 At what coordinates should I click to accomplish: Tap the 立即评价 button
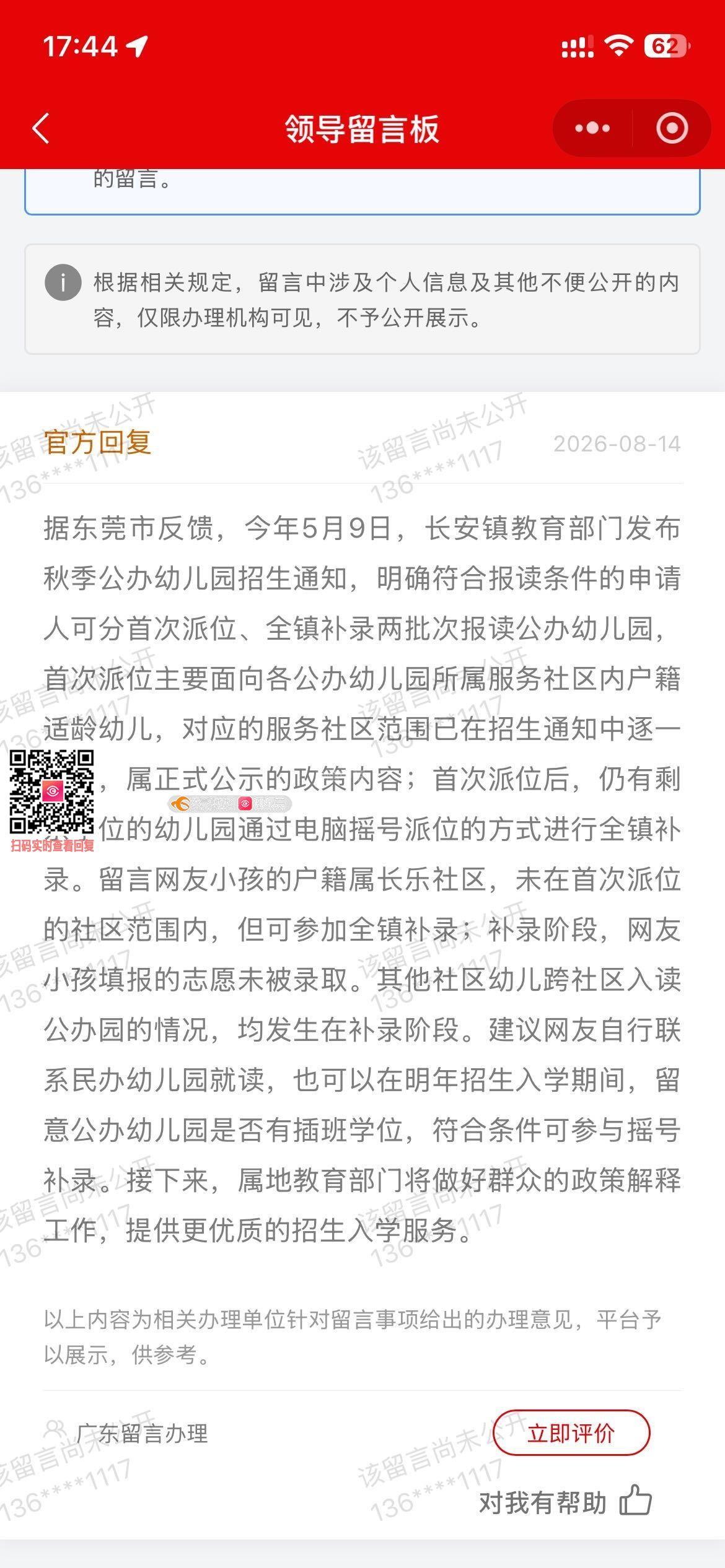pos(571,1433)
